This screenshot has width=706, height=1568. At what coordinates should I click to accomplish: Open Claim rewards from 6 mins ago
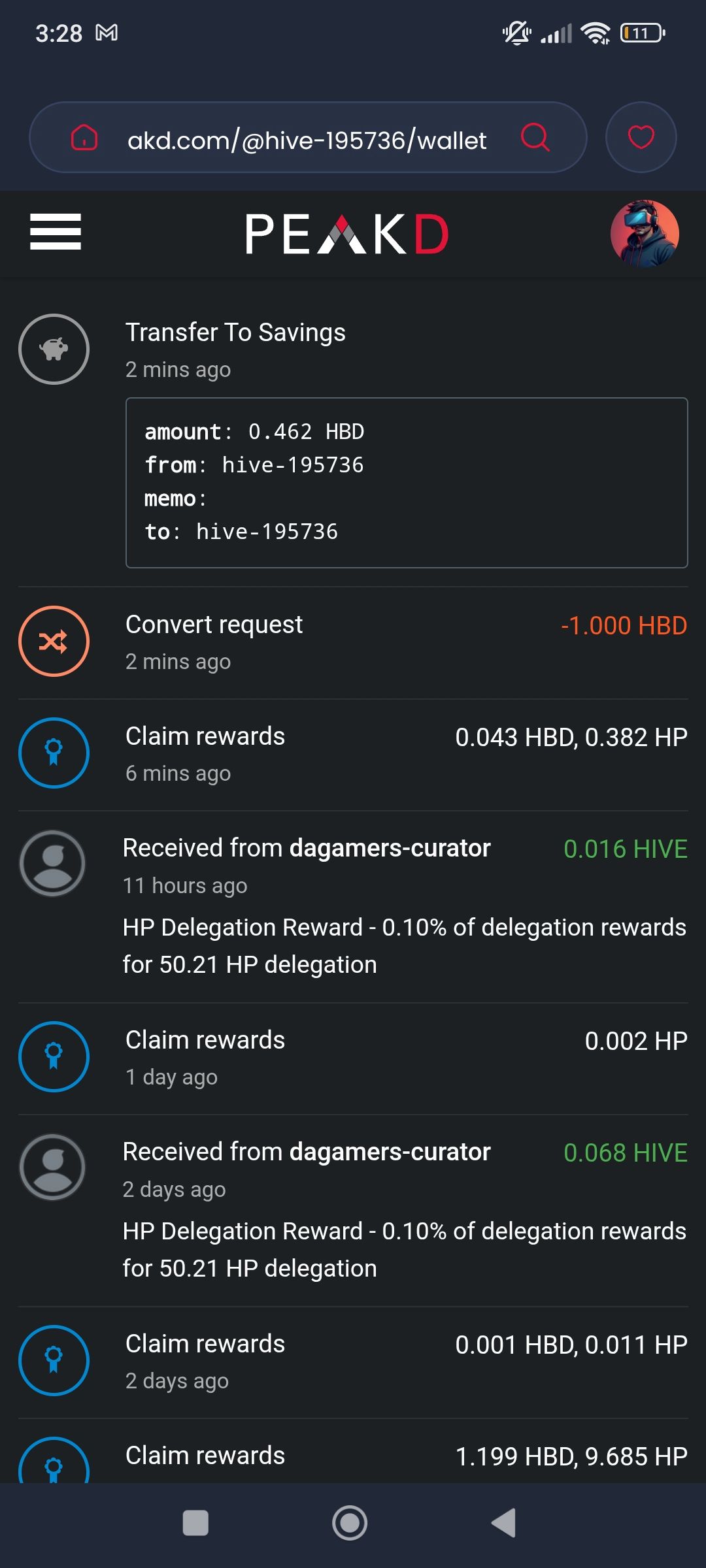click(205, 736)
